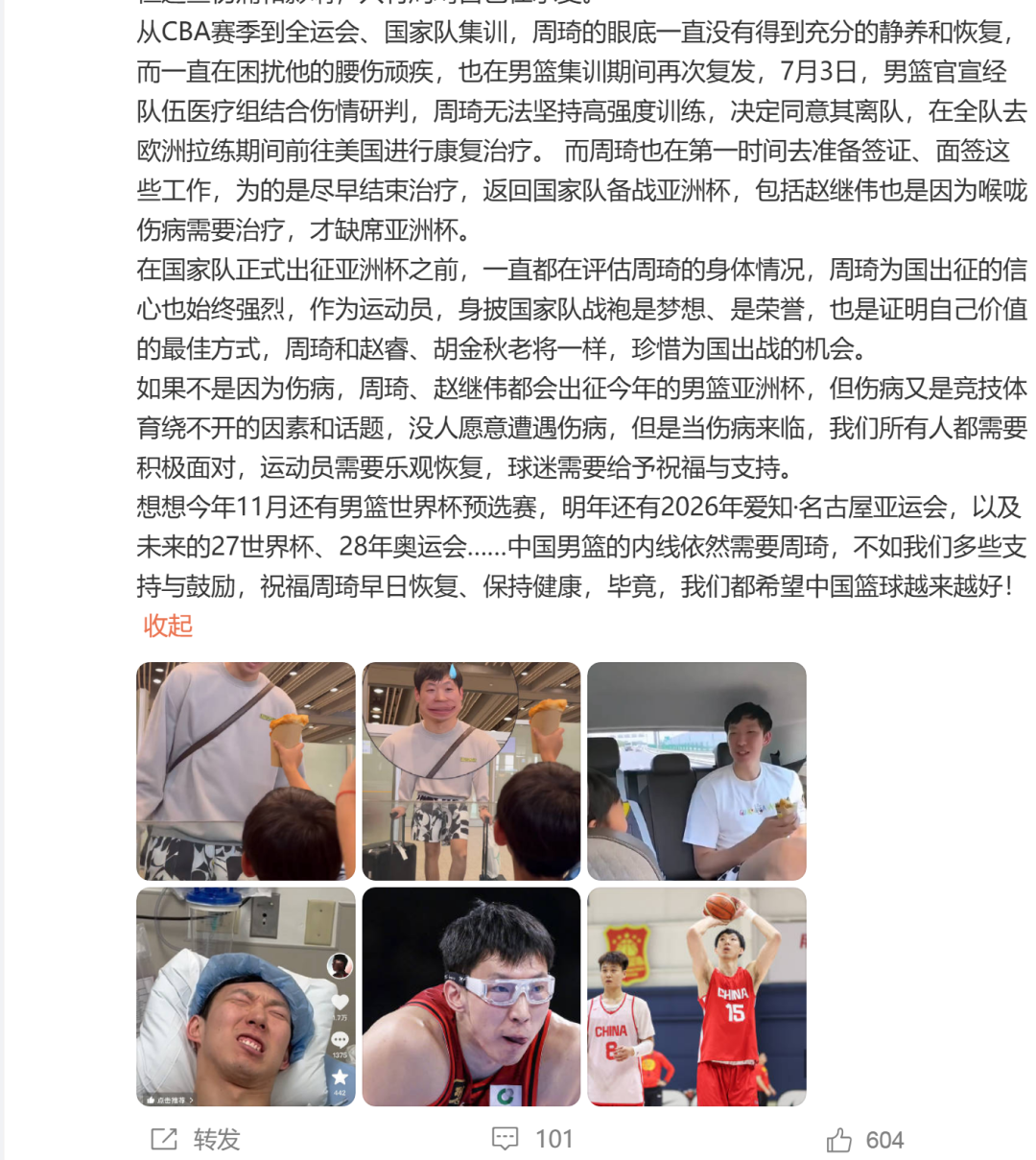
Task: Open the photo of the man in the car
Action: tap(696, 770)
